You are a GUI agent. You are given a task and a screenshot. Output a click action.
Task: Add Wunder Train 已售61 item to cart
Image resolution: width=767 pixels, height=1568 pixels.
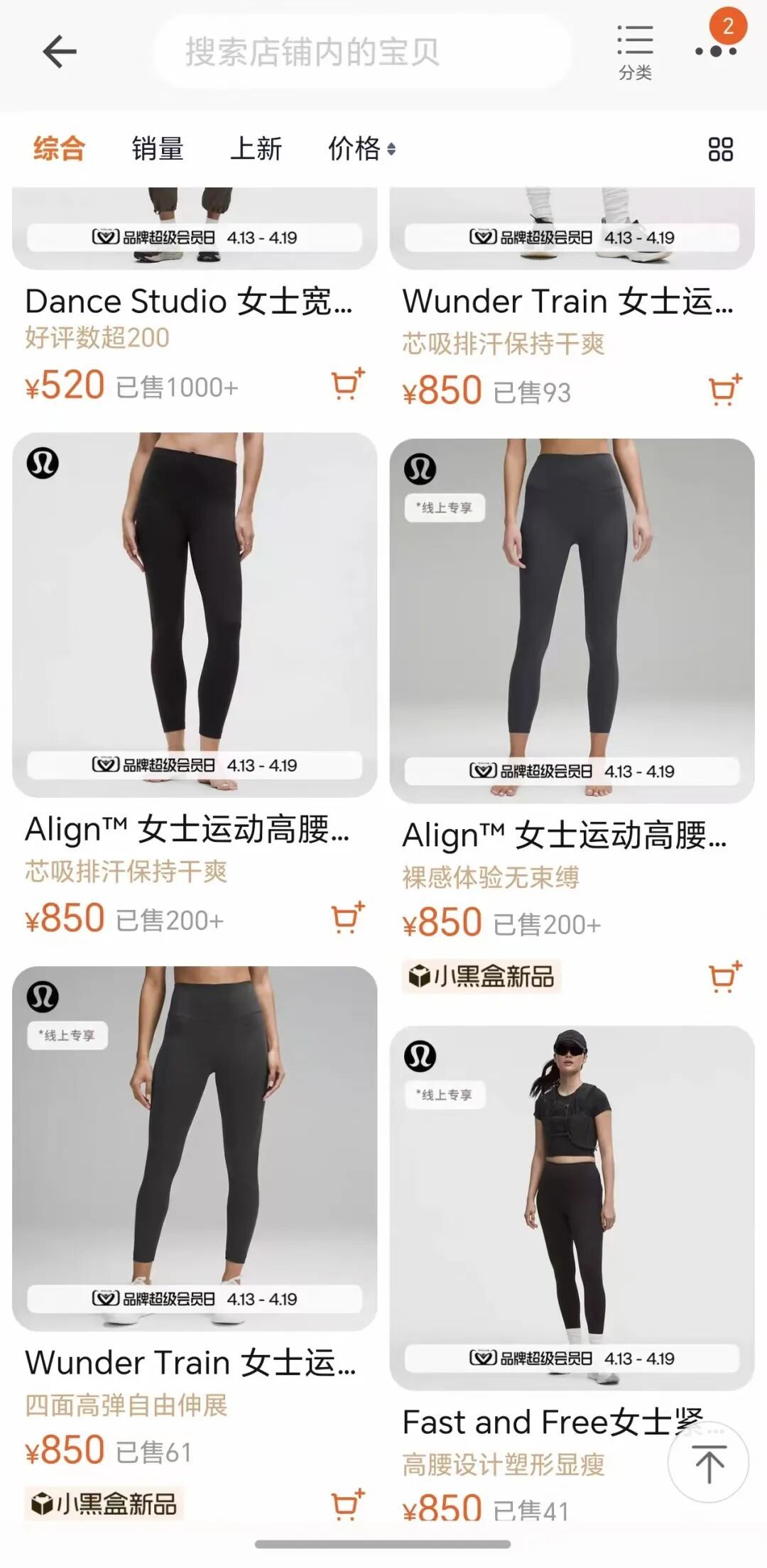point(347,1505)
